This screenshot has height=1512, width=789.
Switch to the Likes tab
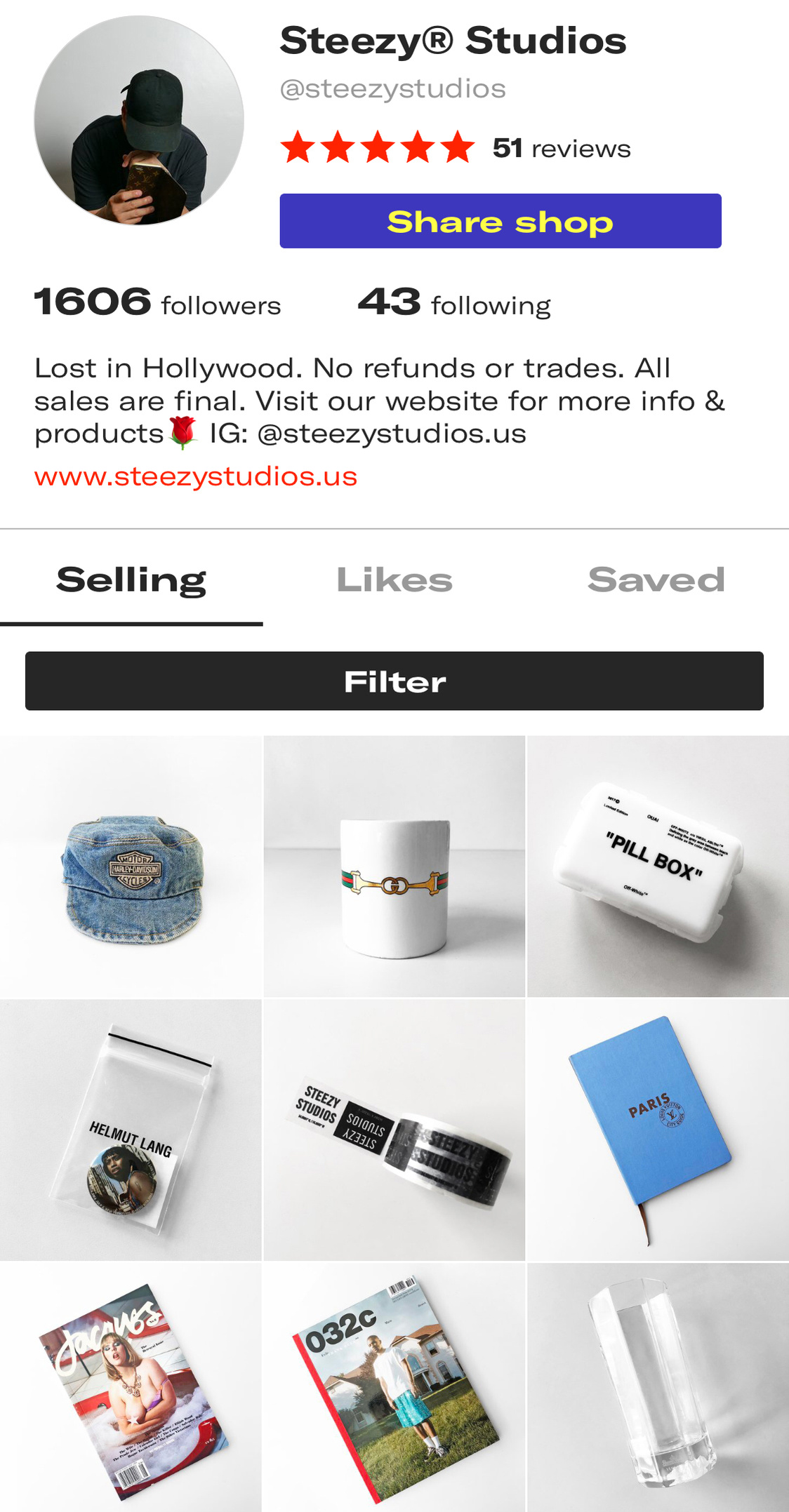[x=394, y=580]
